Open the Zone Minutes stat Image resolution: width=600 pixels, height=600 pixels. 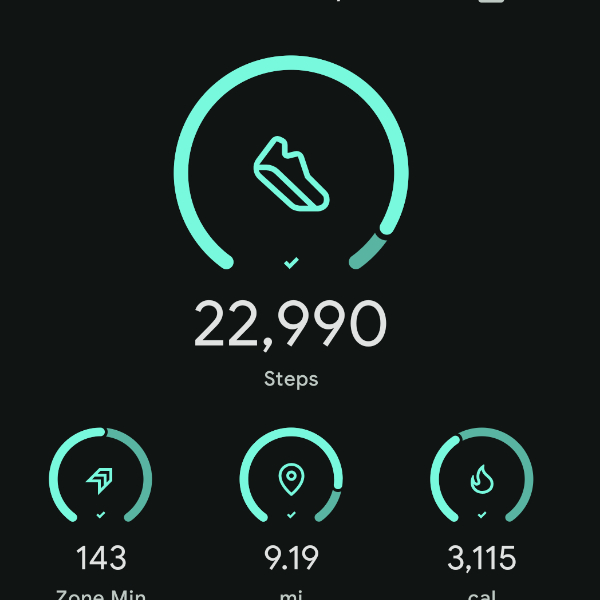point(101,481)
